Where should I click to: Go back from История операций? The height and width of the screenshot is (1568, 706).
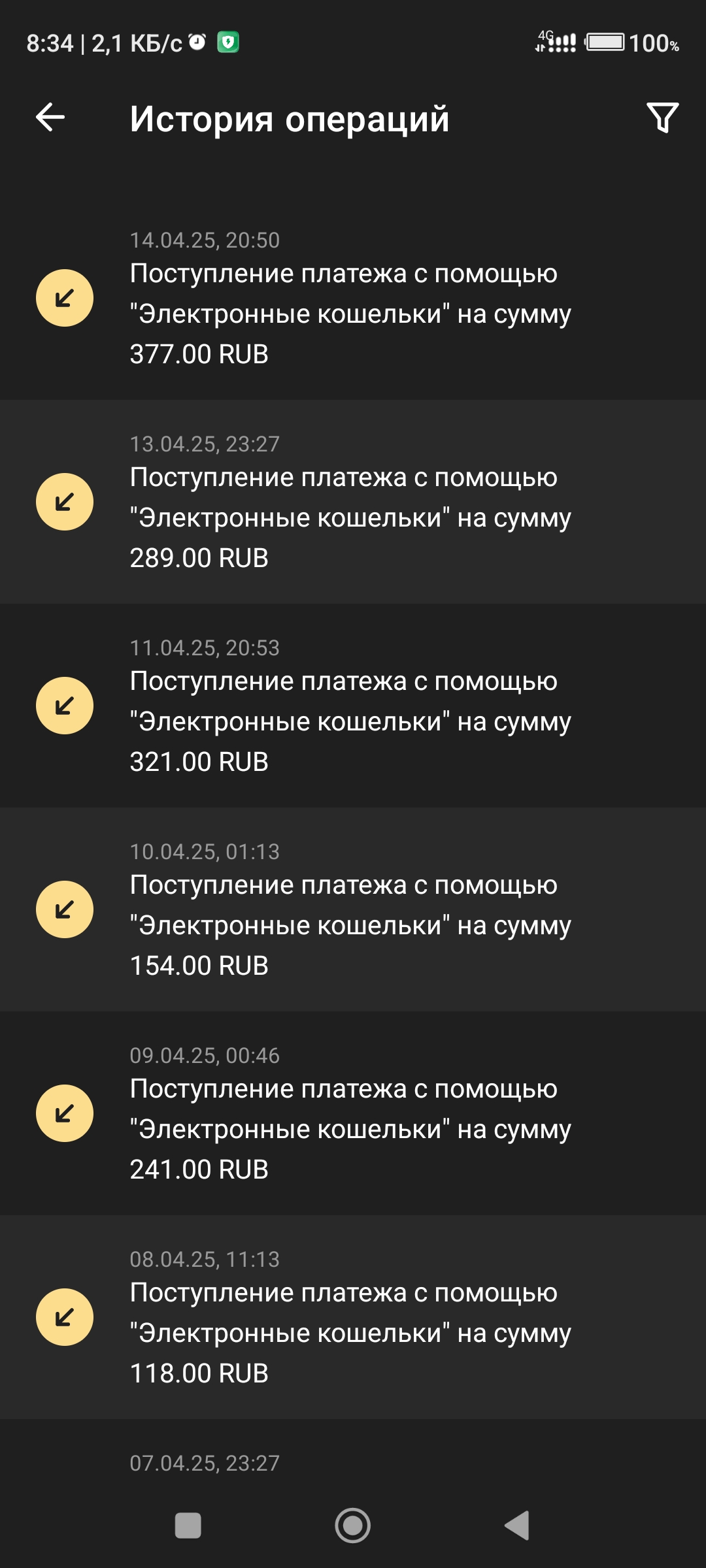click(x=50, y=118)
